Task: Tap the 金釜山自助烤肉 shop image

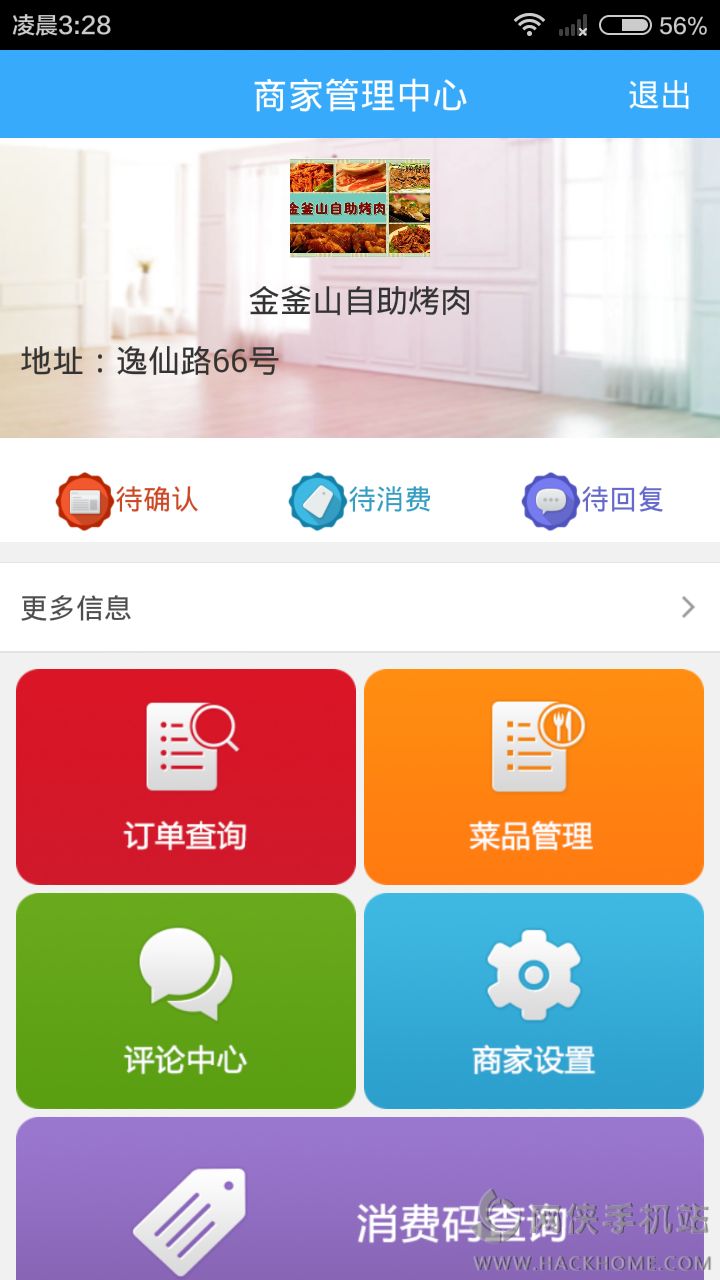Action: pyautogui.click(x=360, y=208)
